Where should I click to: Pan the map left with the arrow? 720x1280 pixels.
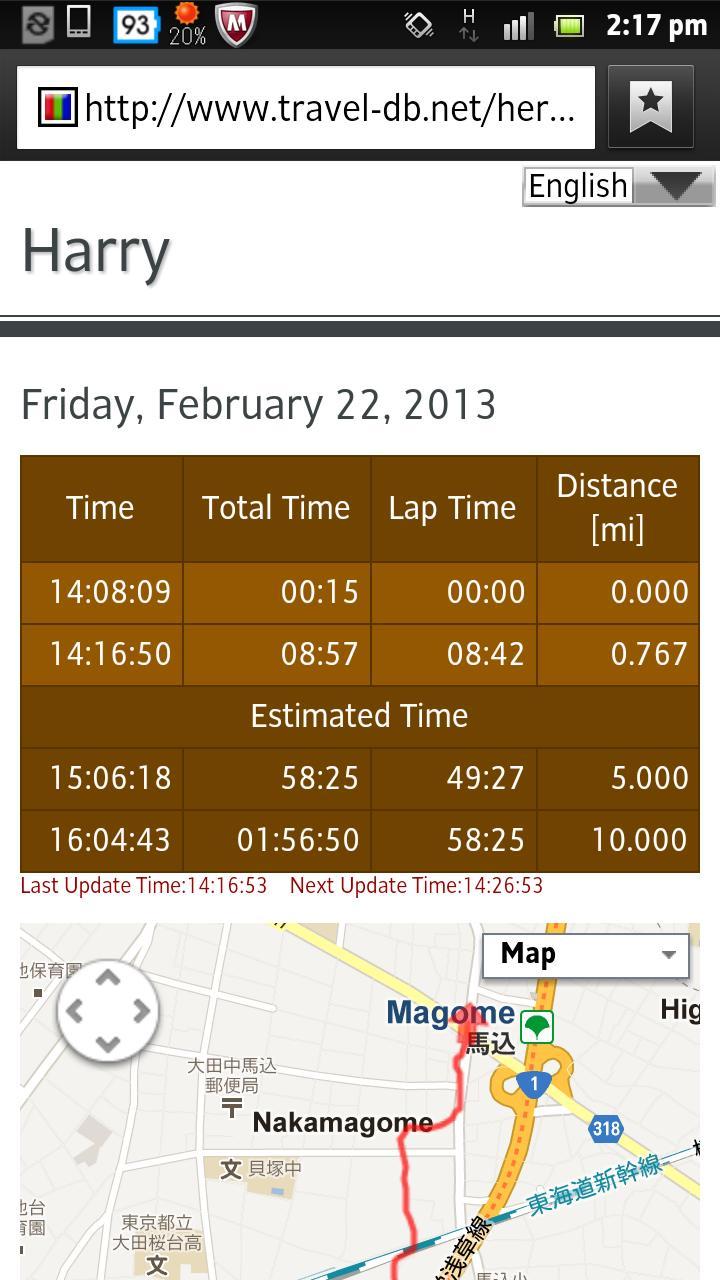point(74,1011)
